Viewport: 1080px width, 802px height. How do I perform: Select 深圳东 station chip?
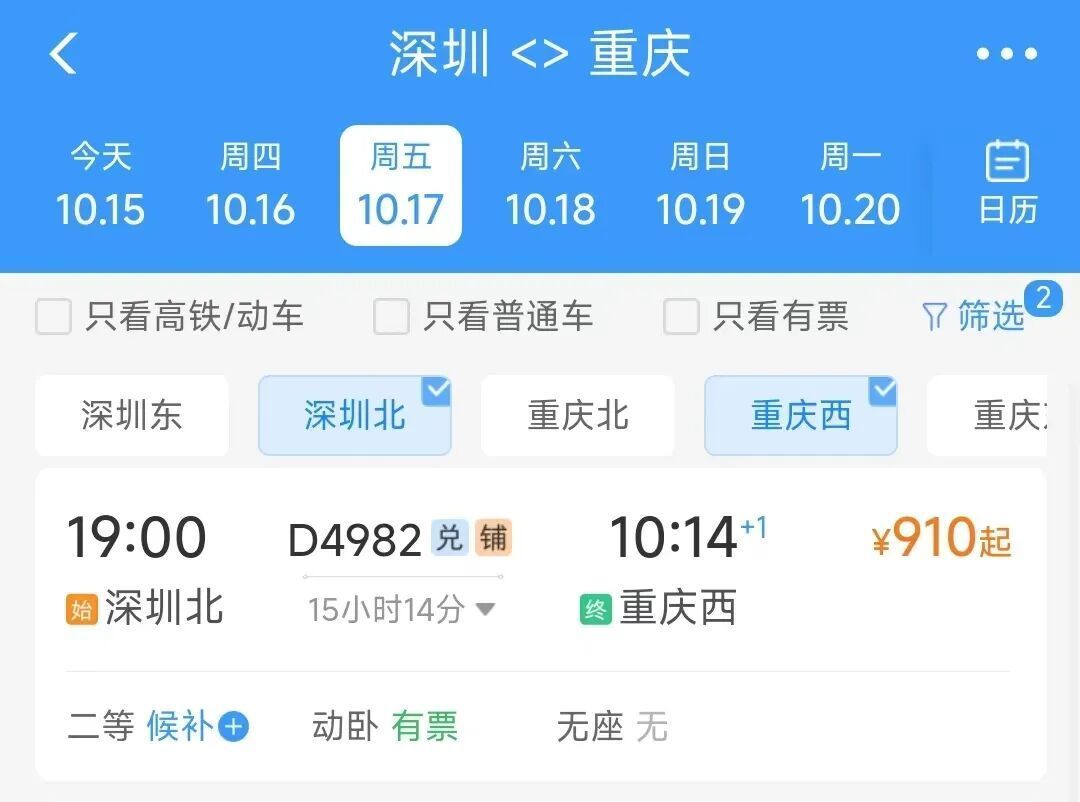tap(132, 415)
